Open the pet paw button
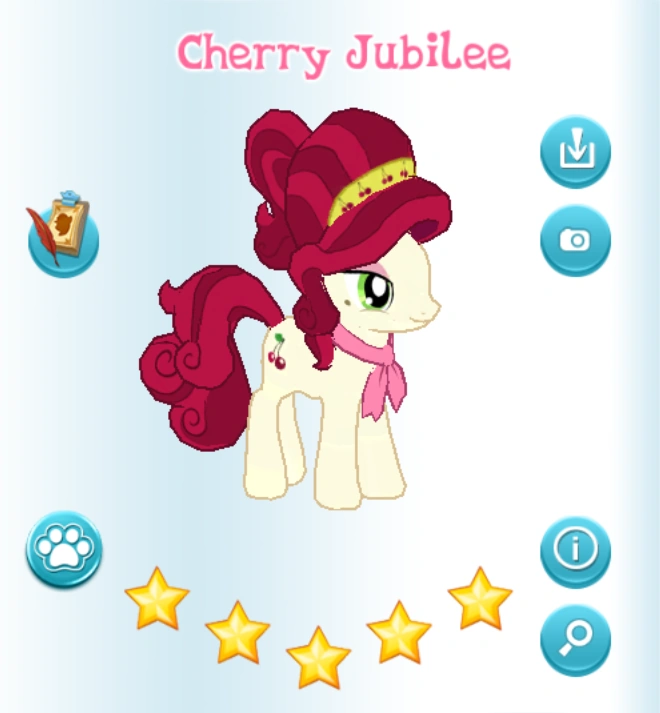This screenshot has width=660, height=713. point(64,549)
